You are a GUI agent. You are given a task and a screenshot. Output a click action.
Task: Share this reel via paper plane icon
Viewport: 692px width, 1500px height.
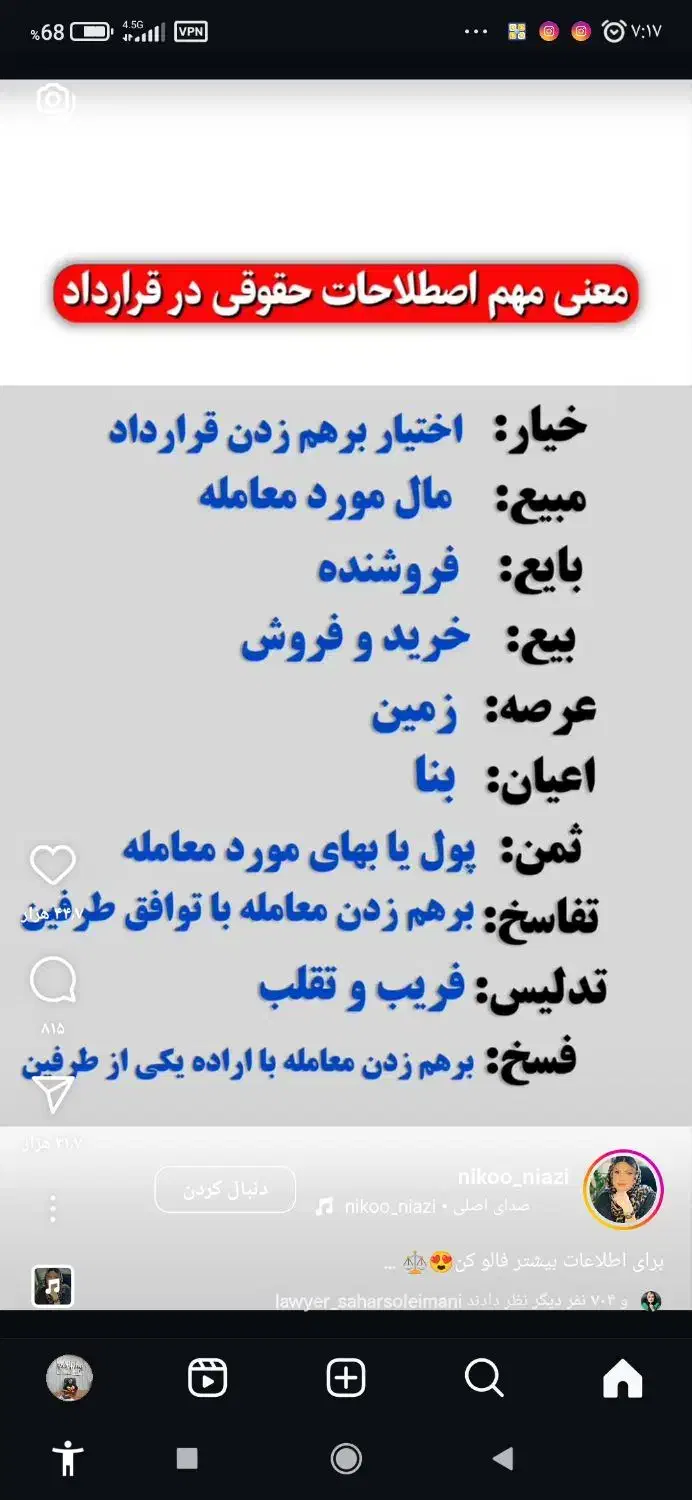(53, 1095)
